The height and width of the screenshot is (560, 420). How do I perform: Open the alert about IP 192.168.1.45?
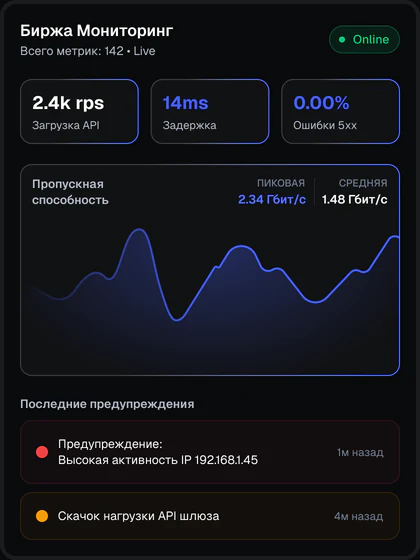(210, 452)
